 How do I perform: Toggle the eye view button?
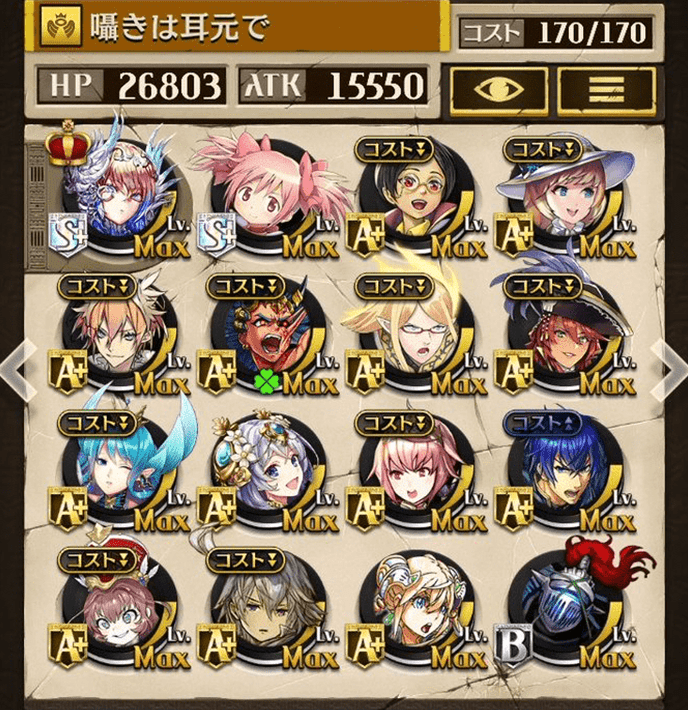497,88
